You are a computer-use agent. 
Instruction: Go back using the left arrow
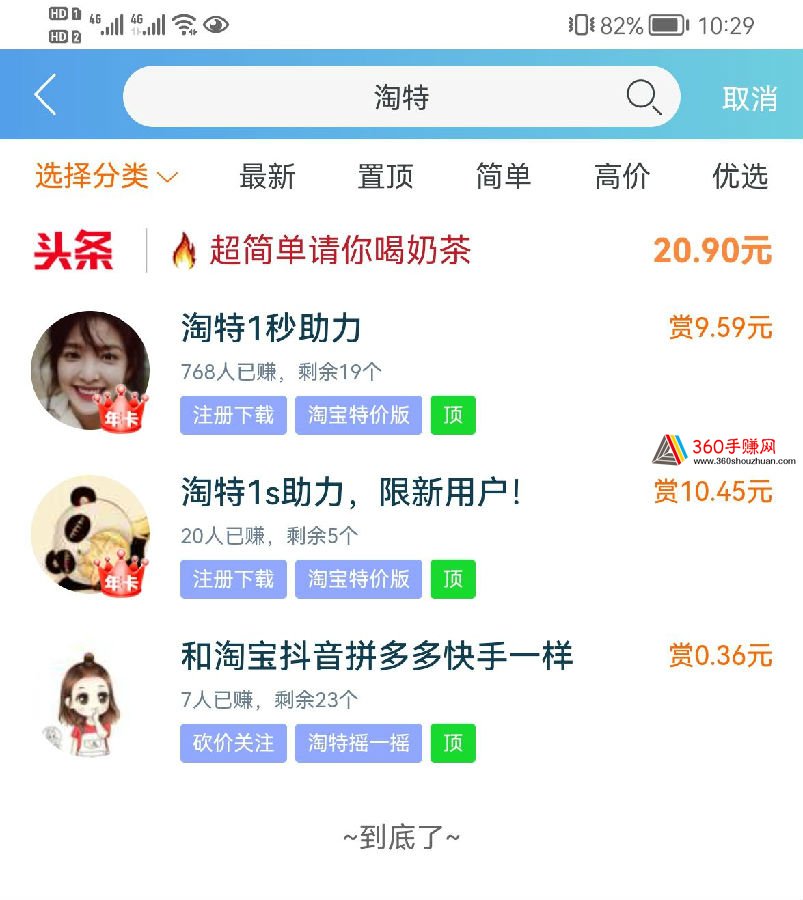[45, 97]
